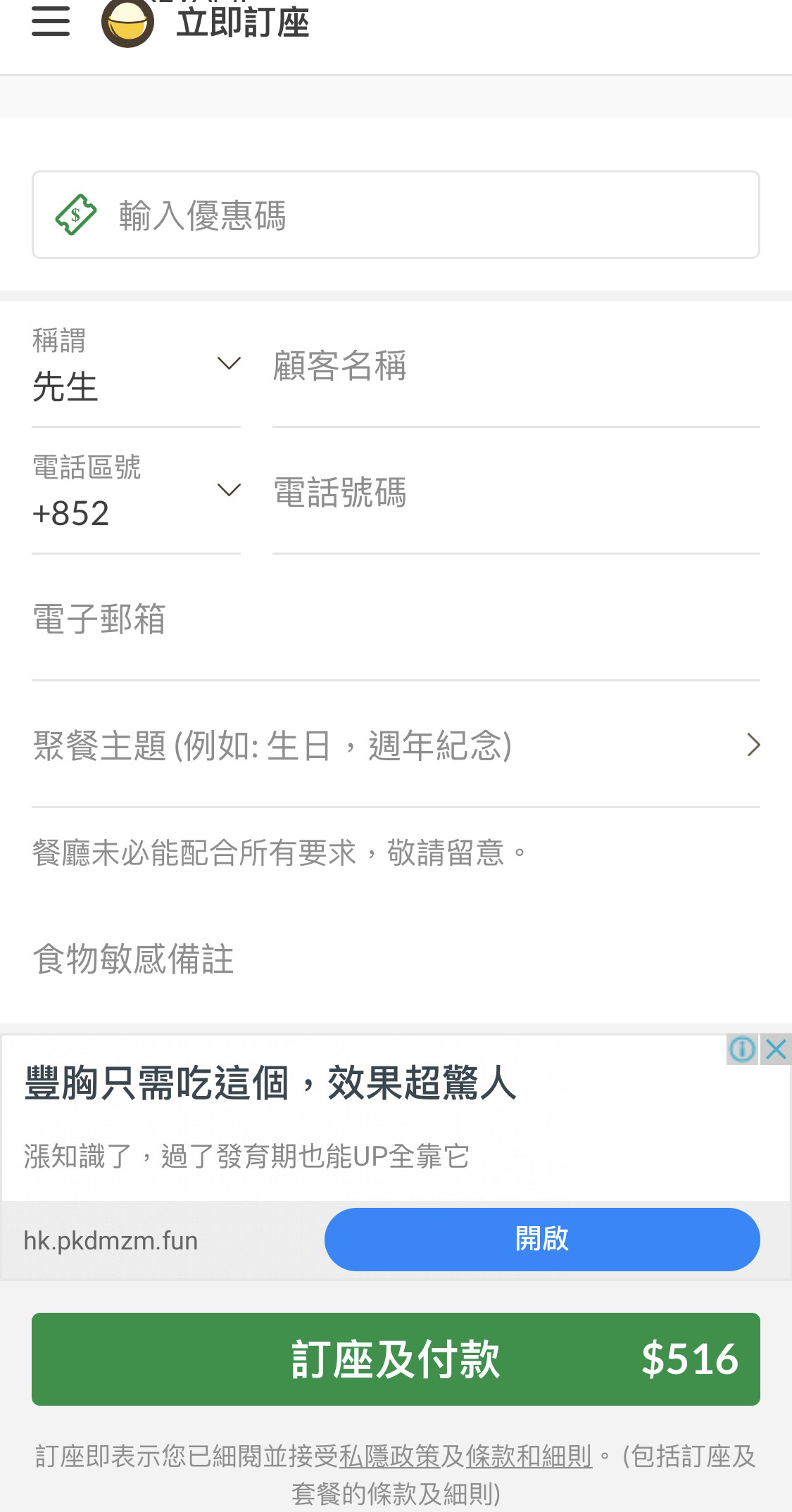Select the 電子郵箱 email field
This screenshot has height=1512, width=792.
tap(396, 619)
